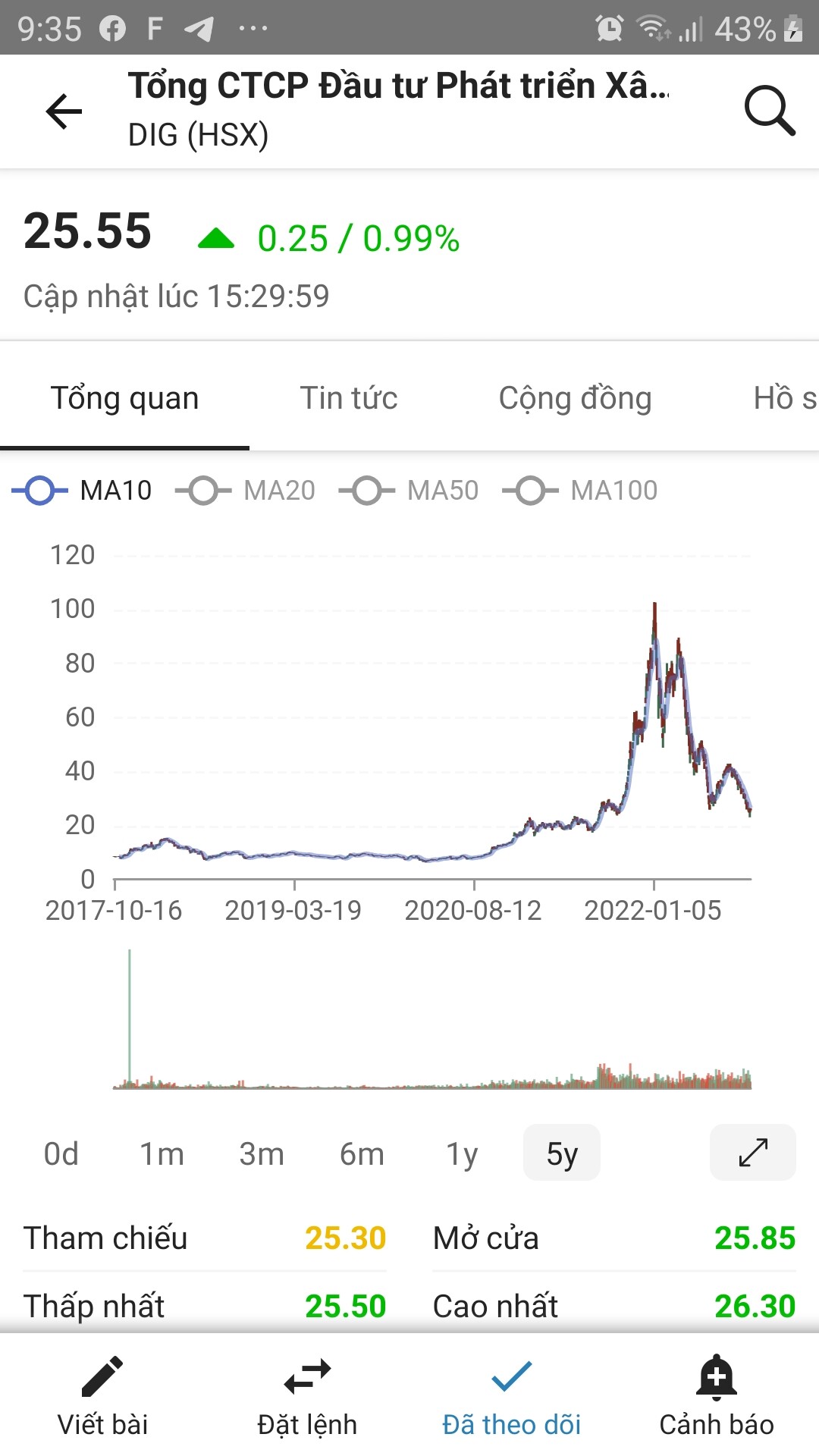Select the 1m chart range
This screenshot has width=819, height=1456.
162,1153
